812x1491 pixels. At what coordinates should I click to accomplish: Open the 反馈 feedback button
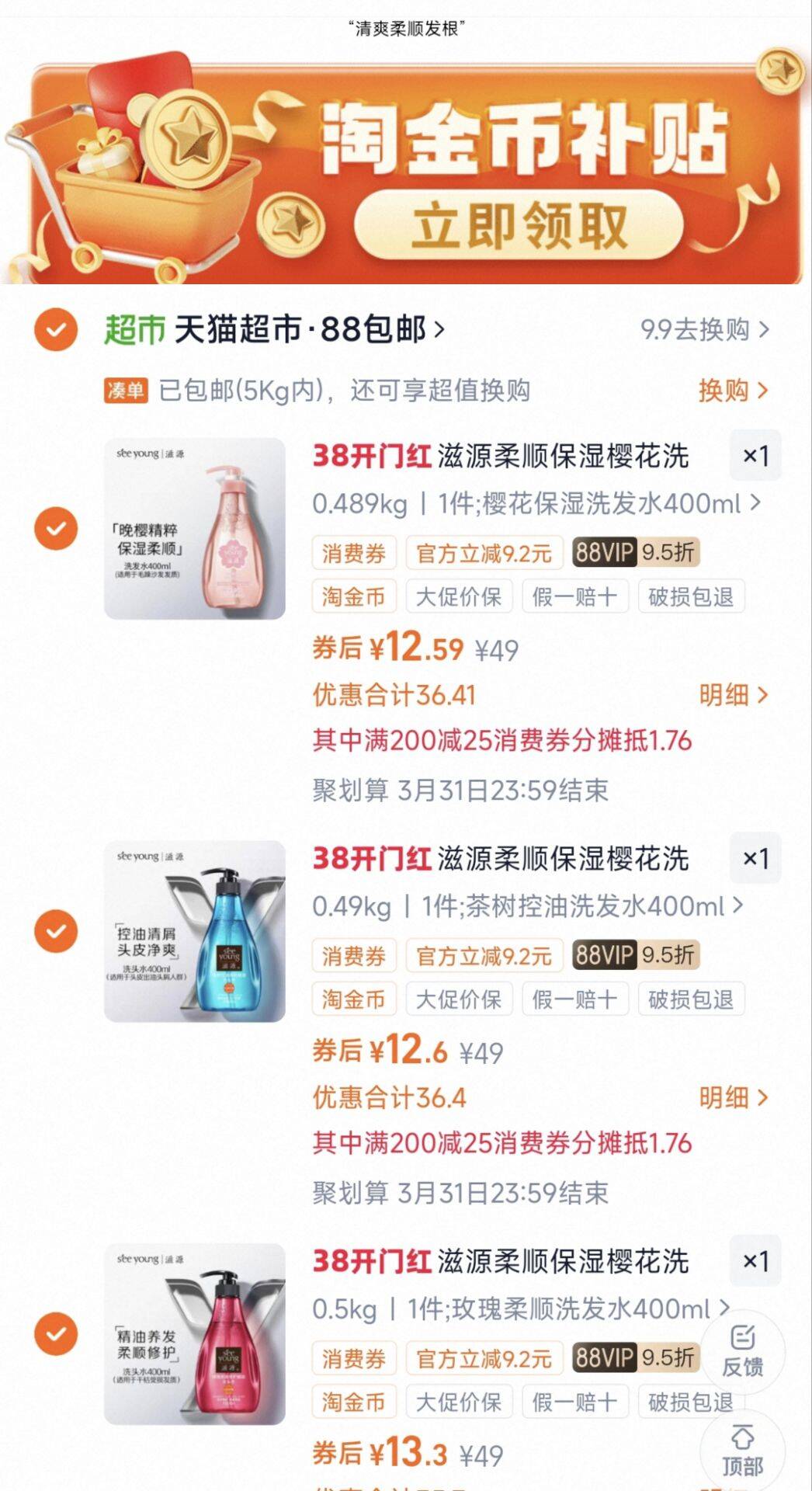coord(742,1351)
